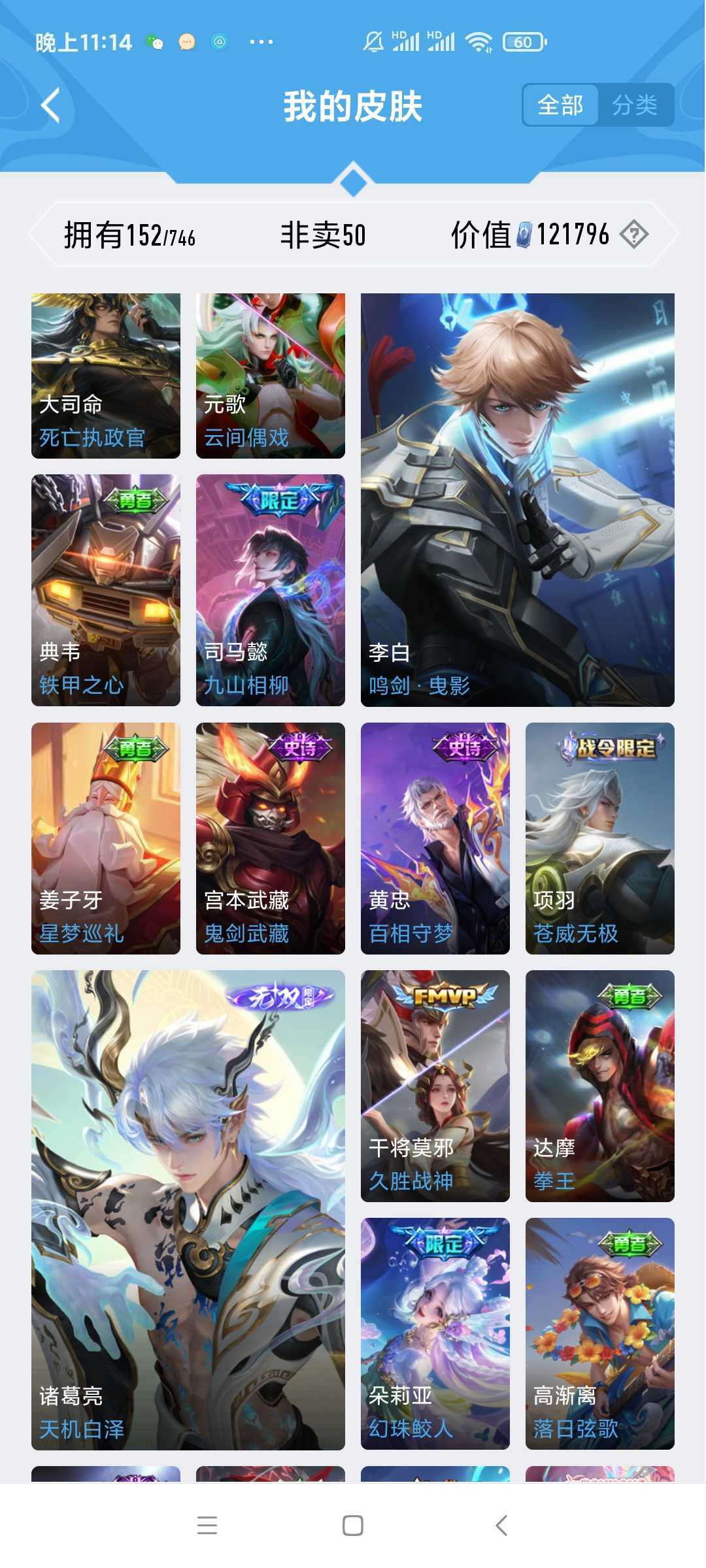Switch to the 分类 tab
This screenshot has width=706, height=1568.
click(635, 105)
